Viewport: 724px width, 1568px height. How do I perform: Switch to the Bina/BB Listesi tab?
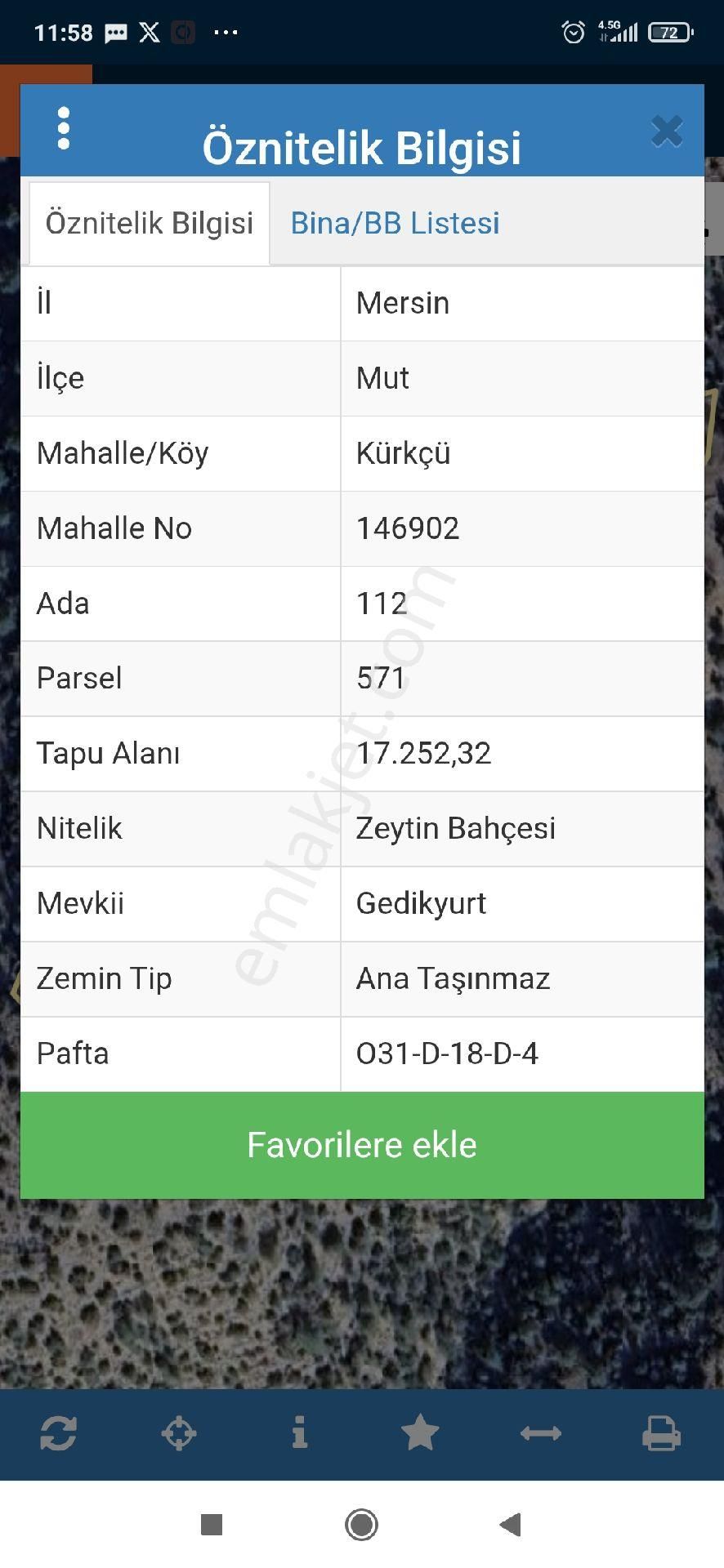coord(396,222)
